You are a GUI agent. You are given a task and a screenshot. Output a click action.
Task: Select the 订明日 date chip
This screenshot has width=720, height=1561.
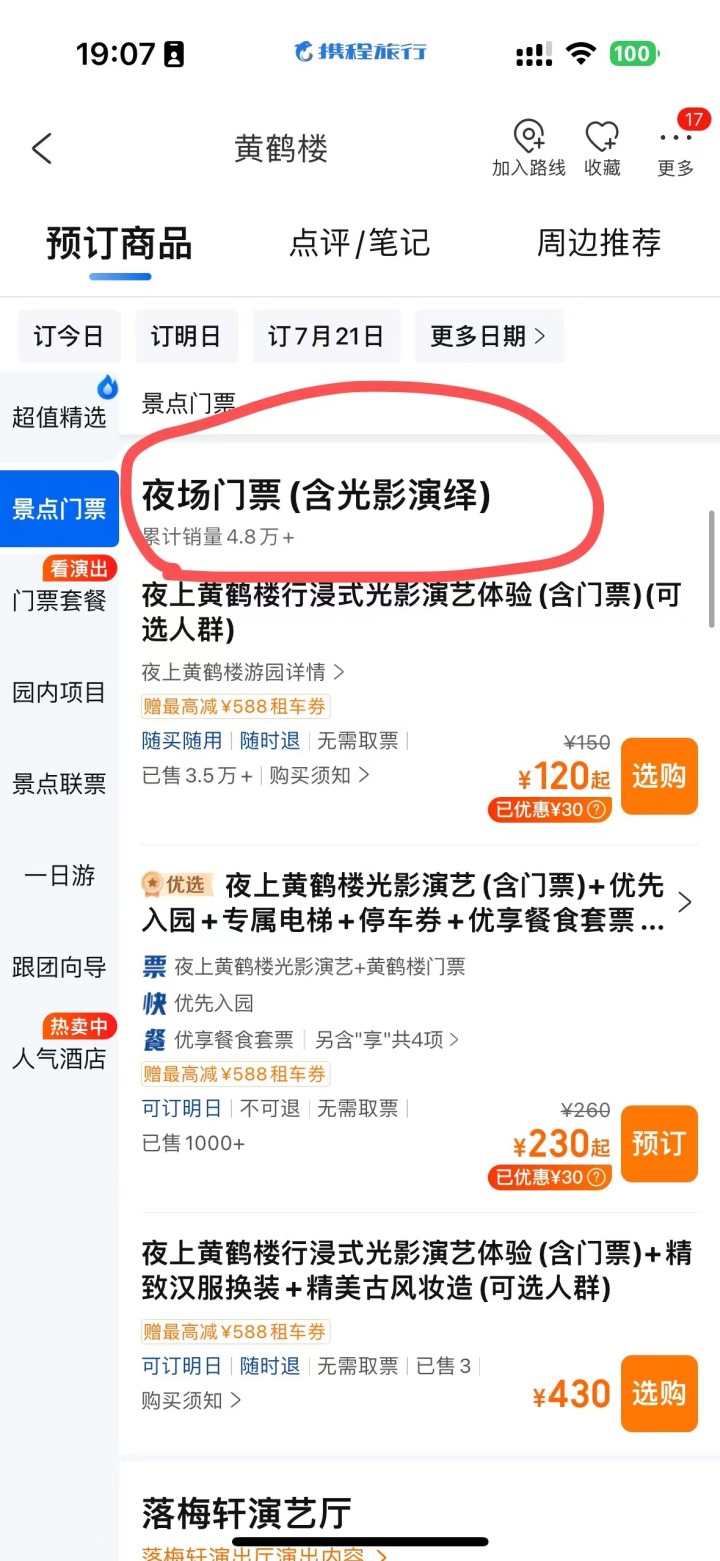186,336
